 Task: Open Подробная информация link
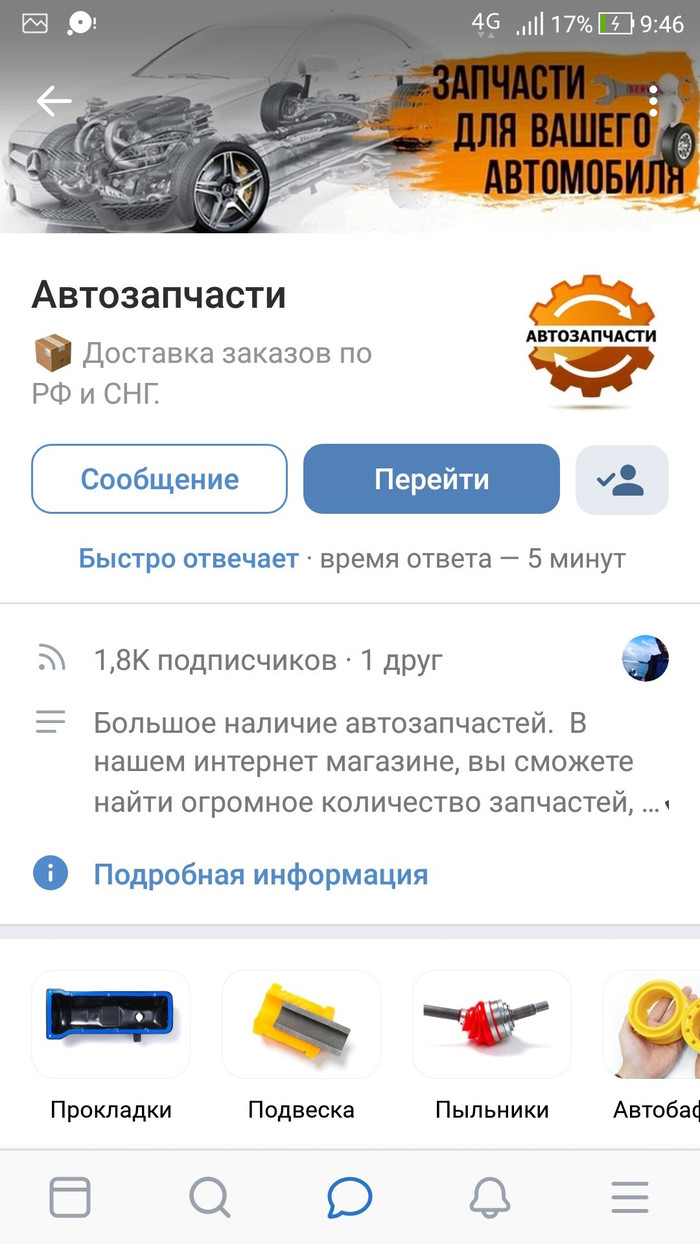pos(260,875)
